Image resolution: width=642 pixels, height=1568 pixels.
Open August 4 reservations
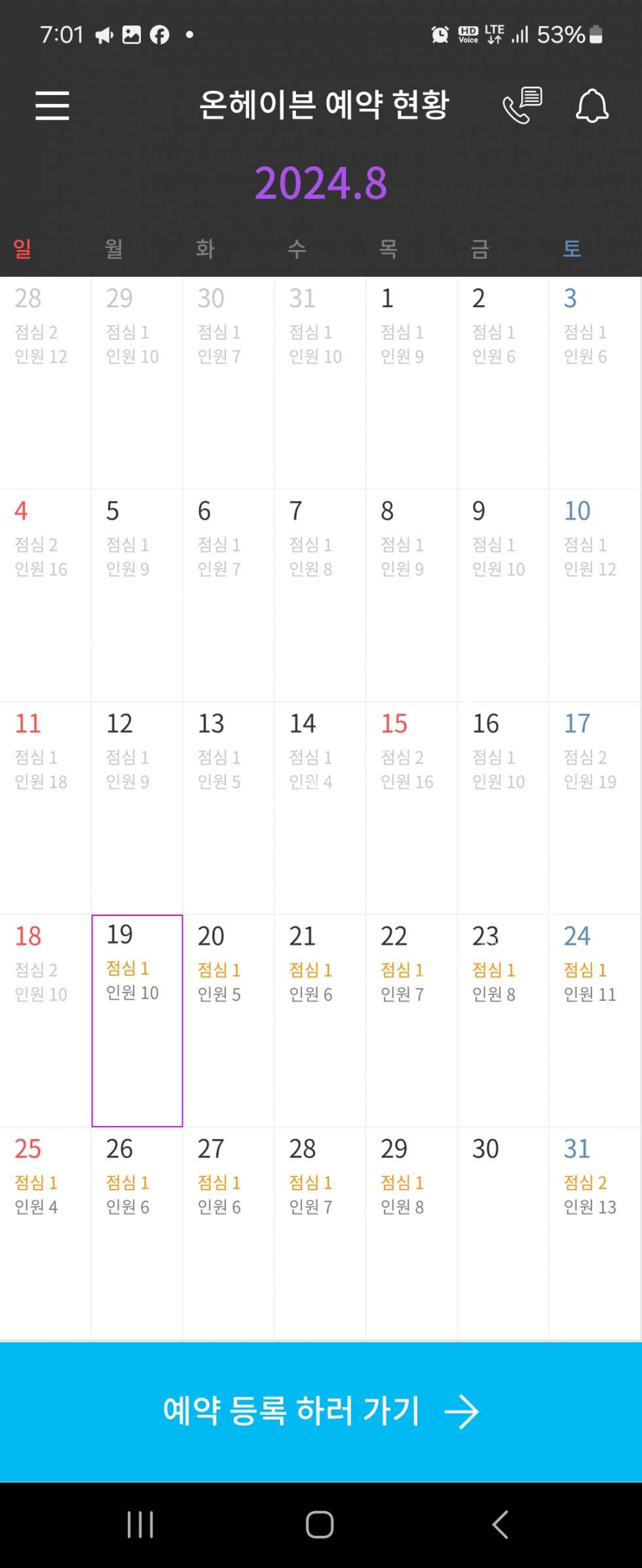pyautogui.click(x=45, y=594)
